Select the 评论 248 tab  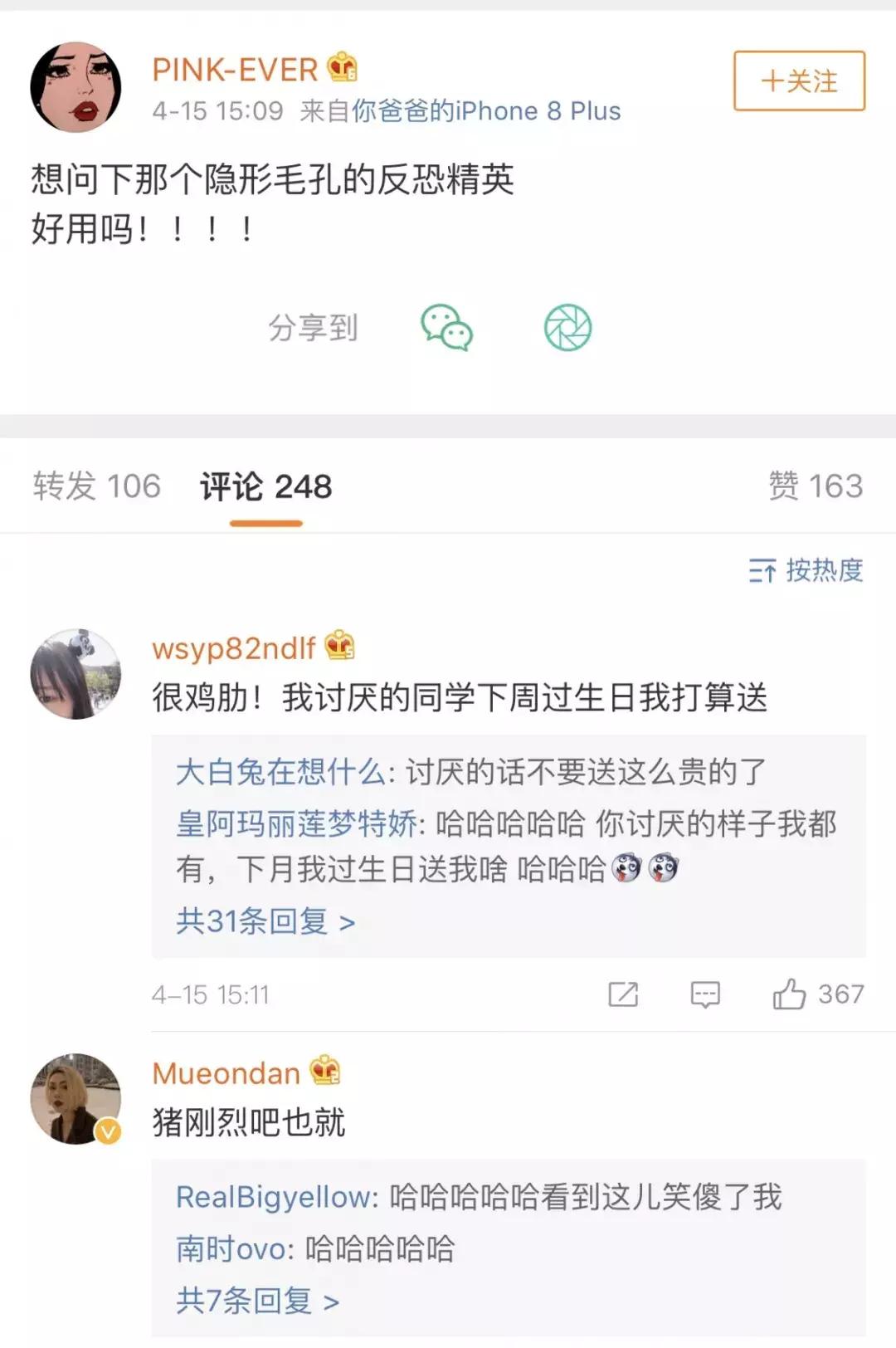pyautogui.click(x=265, y=486)
